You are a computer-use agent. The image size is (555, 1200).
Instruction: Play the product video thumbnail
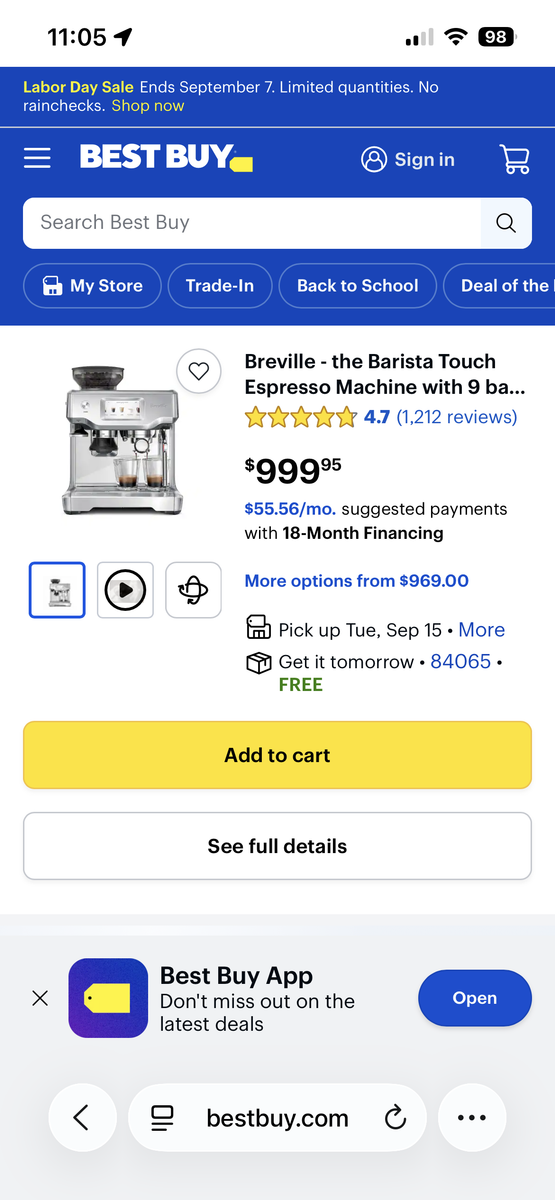coord(125,590)
